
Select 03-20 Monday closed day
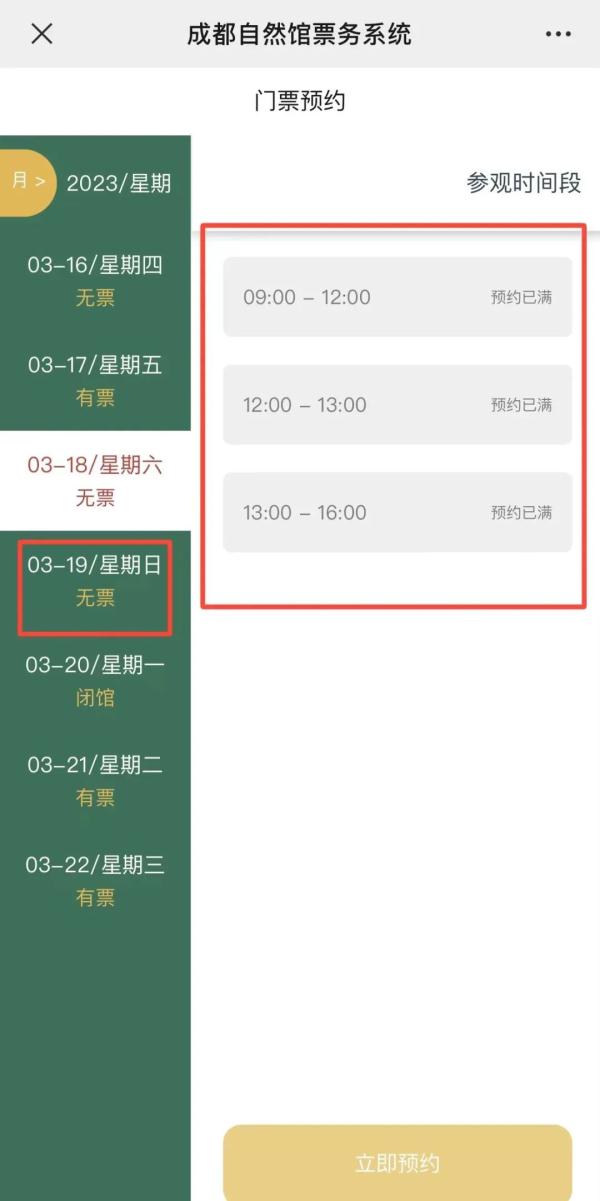click(95, 681)
